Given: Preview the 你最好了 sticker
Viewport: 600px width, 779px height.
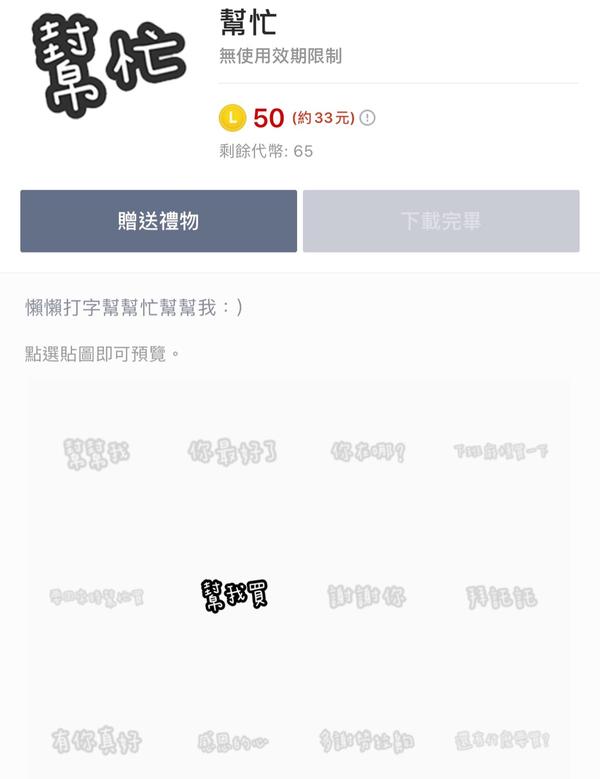Looking at the screenshot, I should 232,453.
